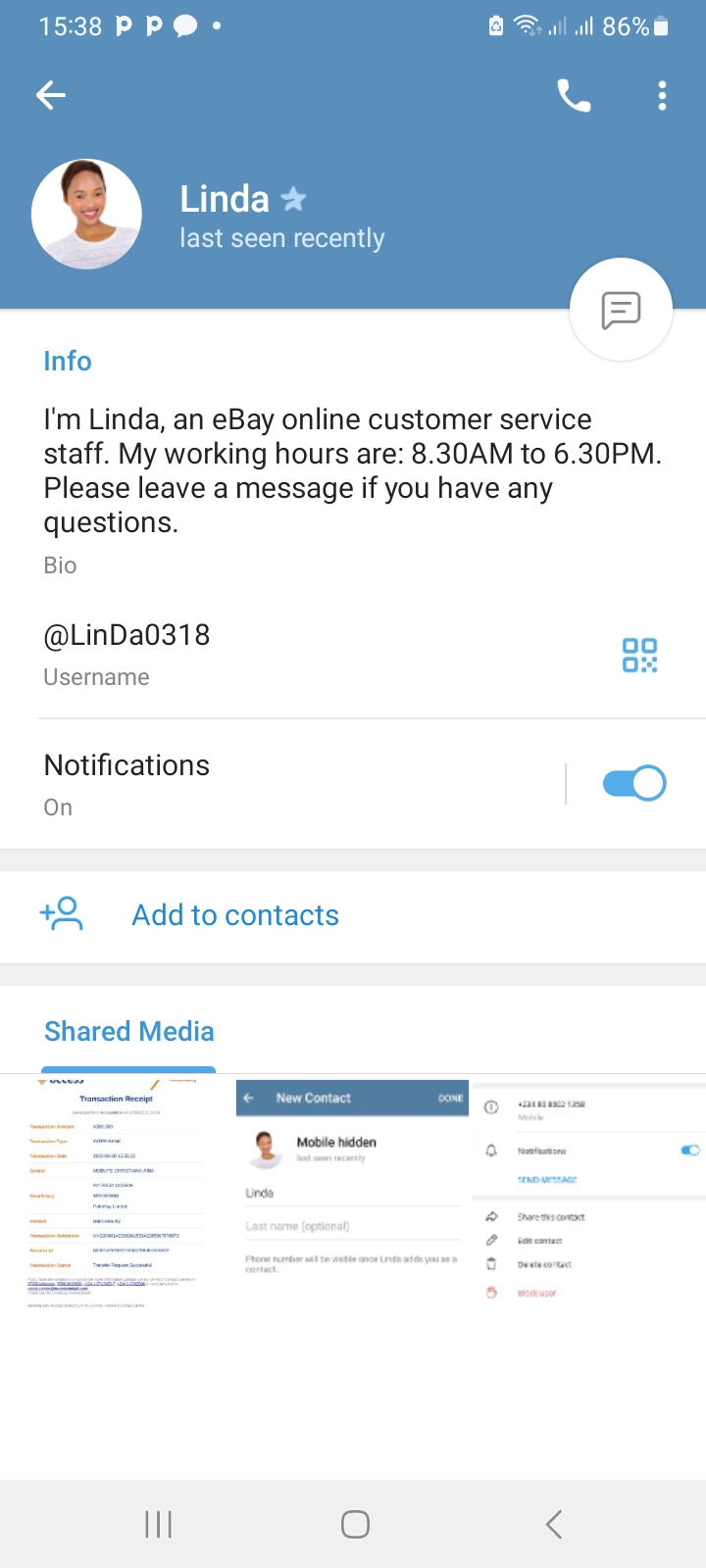Go to the system home screen
Viewport: 706px width, 1568px height.
point(354,1524)
